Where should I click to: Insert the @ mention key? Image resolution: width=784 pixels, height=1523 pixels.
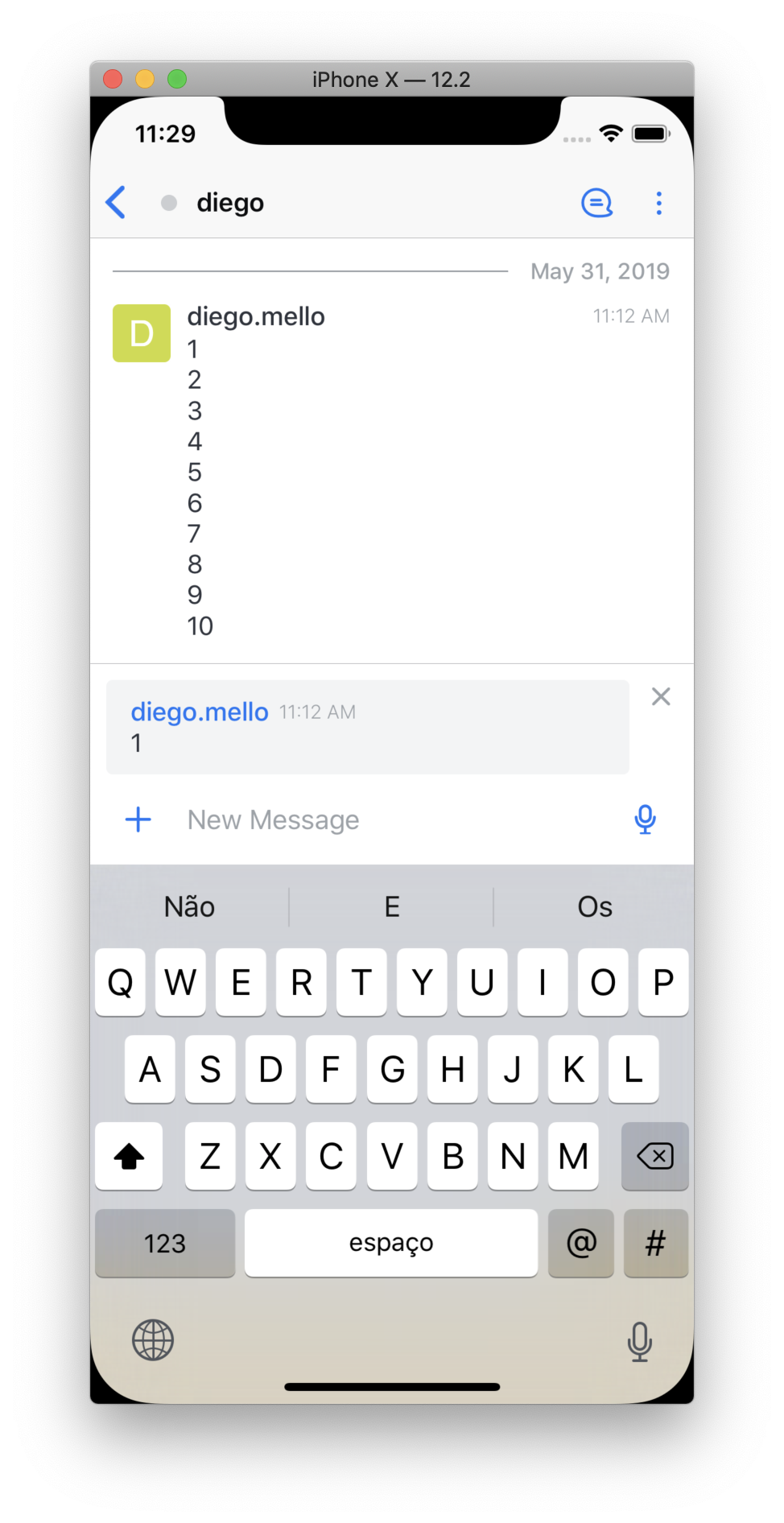click(x=581, y=1243)
